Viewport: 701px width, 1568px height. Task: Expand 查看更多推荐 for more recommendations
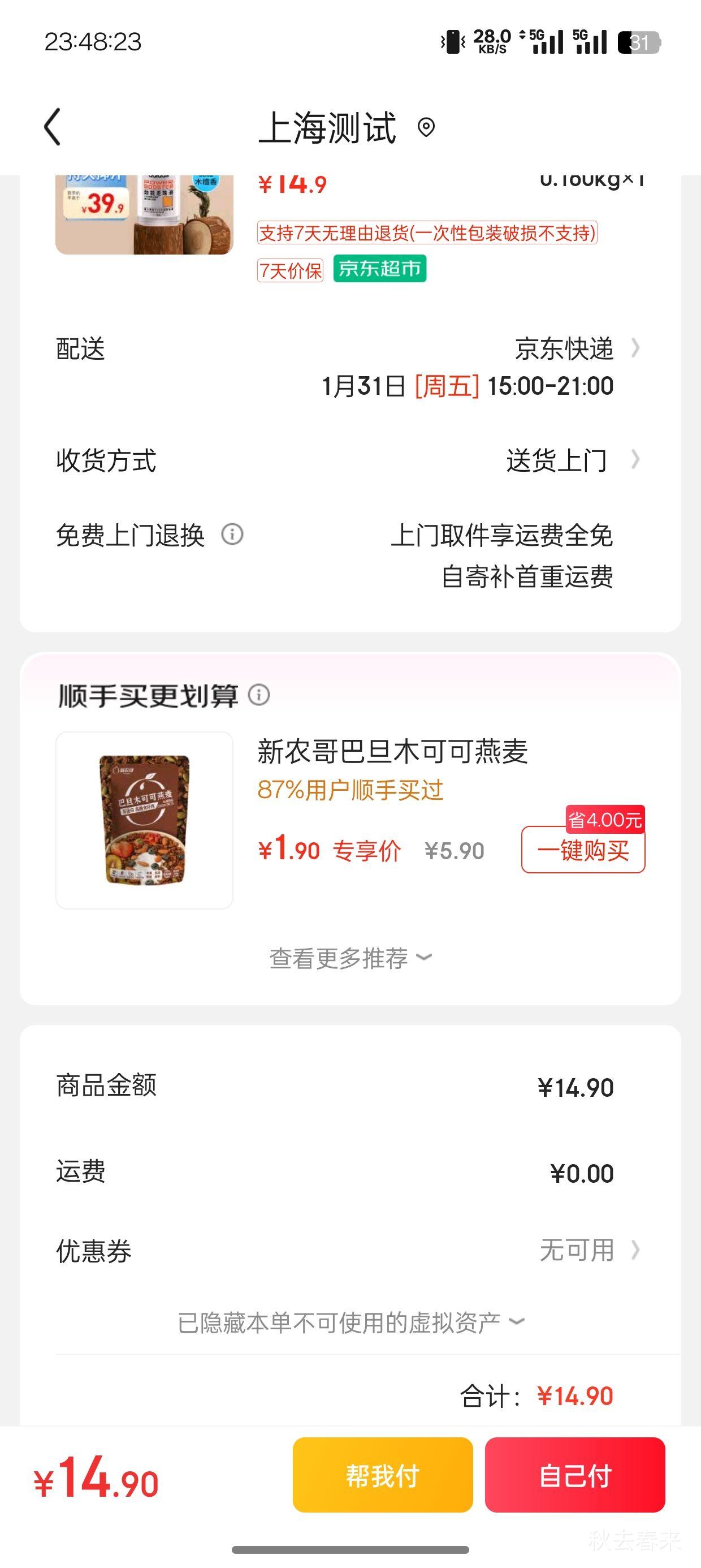coord(350,957)
